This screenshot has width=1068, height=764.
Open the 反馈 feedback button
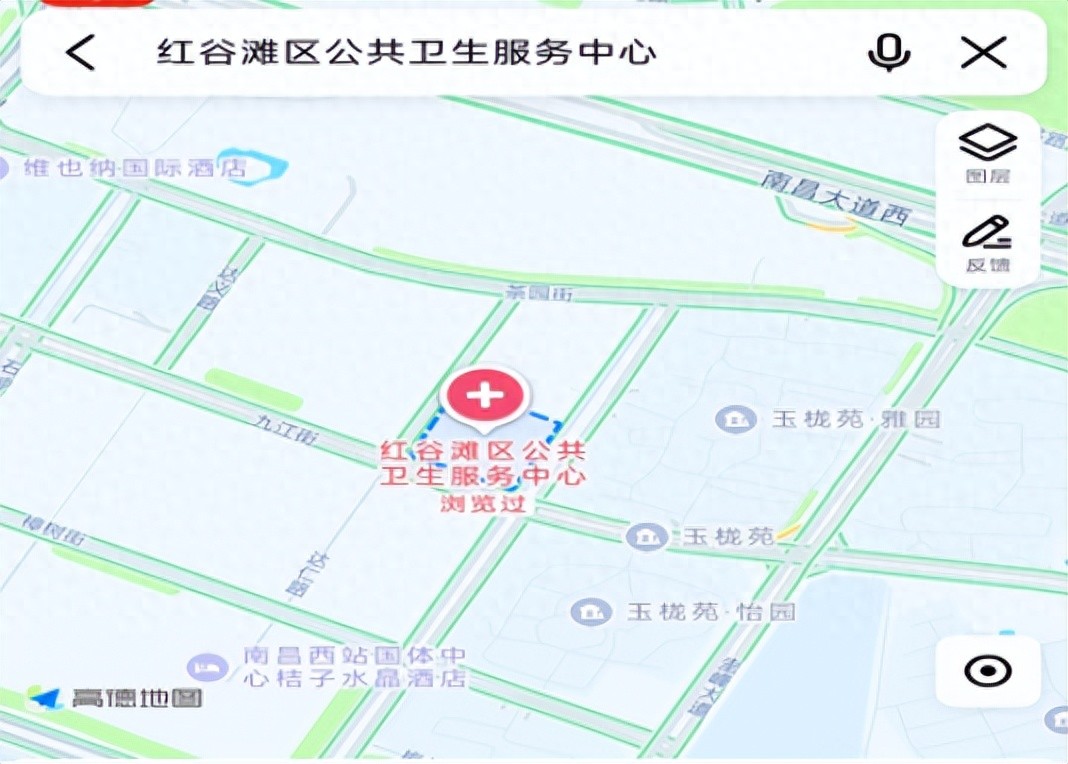pyautogui.click(x=988, y=243)
